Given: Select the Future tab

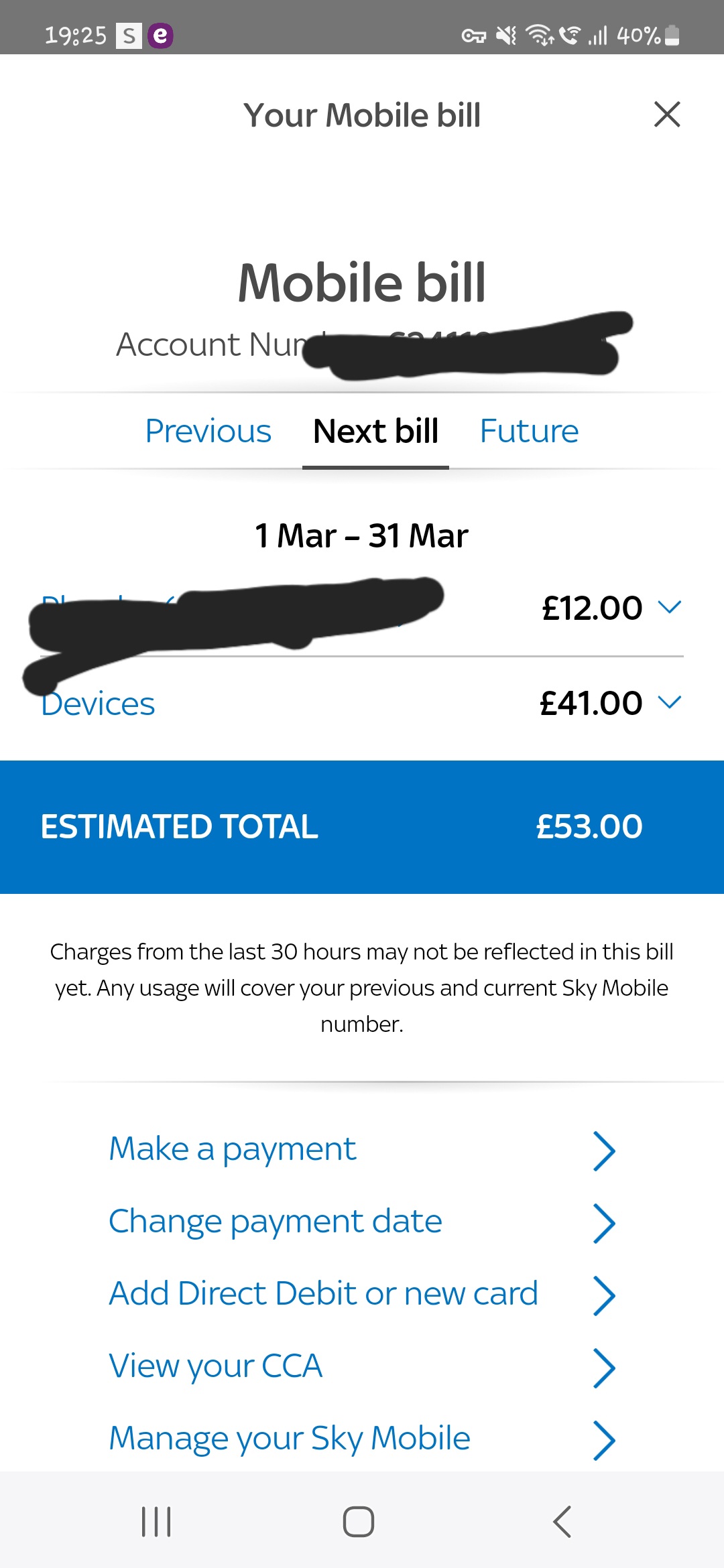Looking at the screenshot, I should 529,431.
